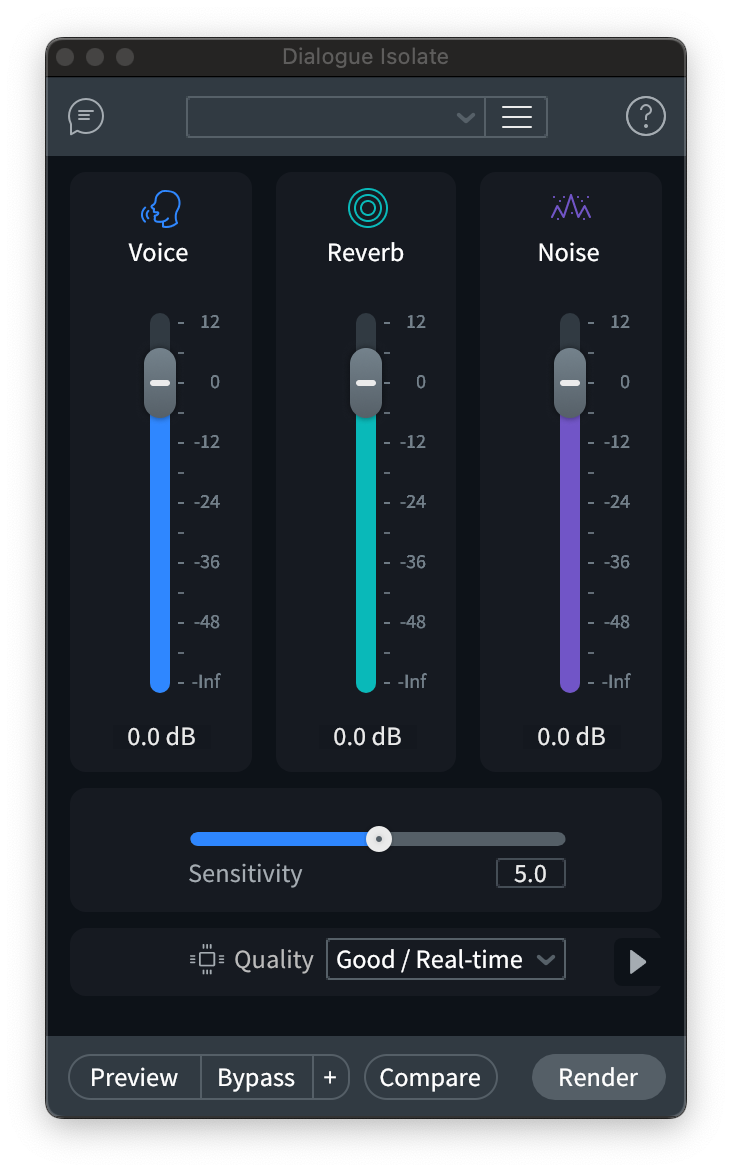732x1172 pixels.
Task: Open the preset hamburger menu icon
Action: pyautogui.click(x=516, y=116)
